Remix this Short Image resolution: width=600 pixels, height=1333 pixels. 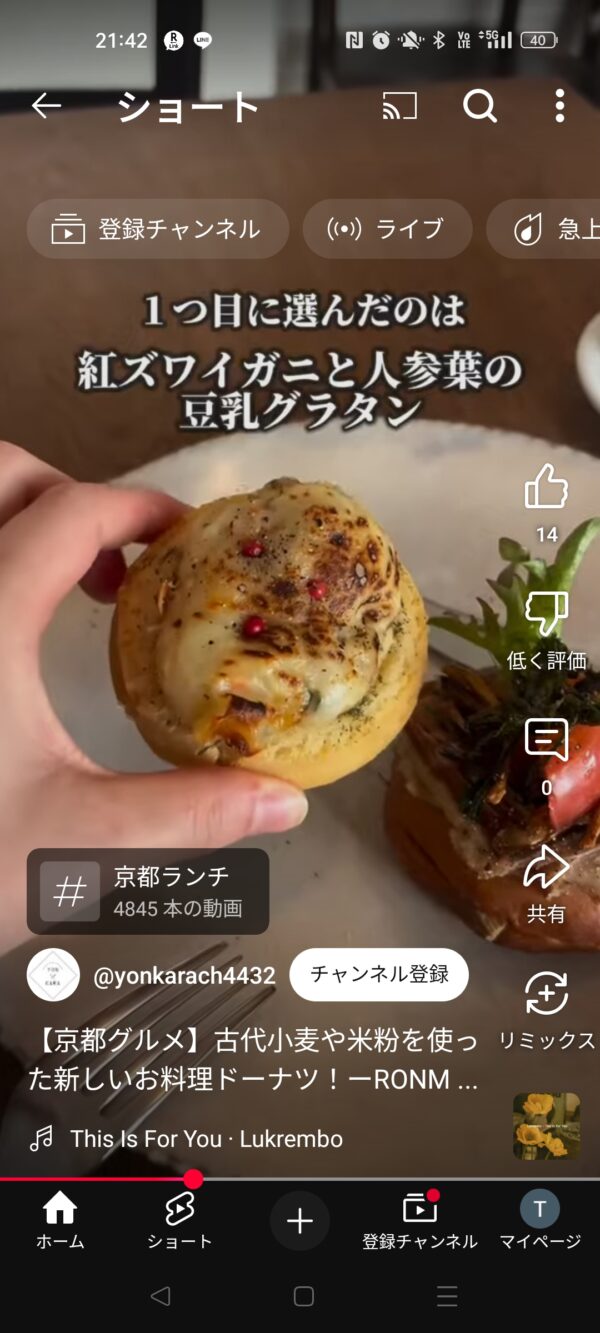pyautogui.click(x=546, y=994)
